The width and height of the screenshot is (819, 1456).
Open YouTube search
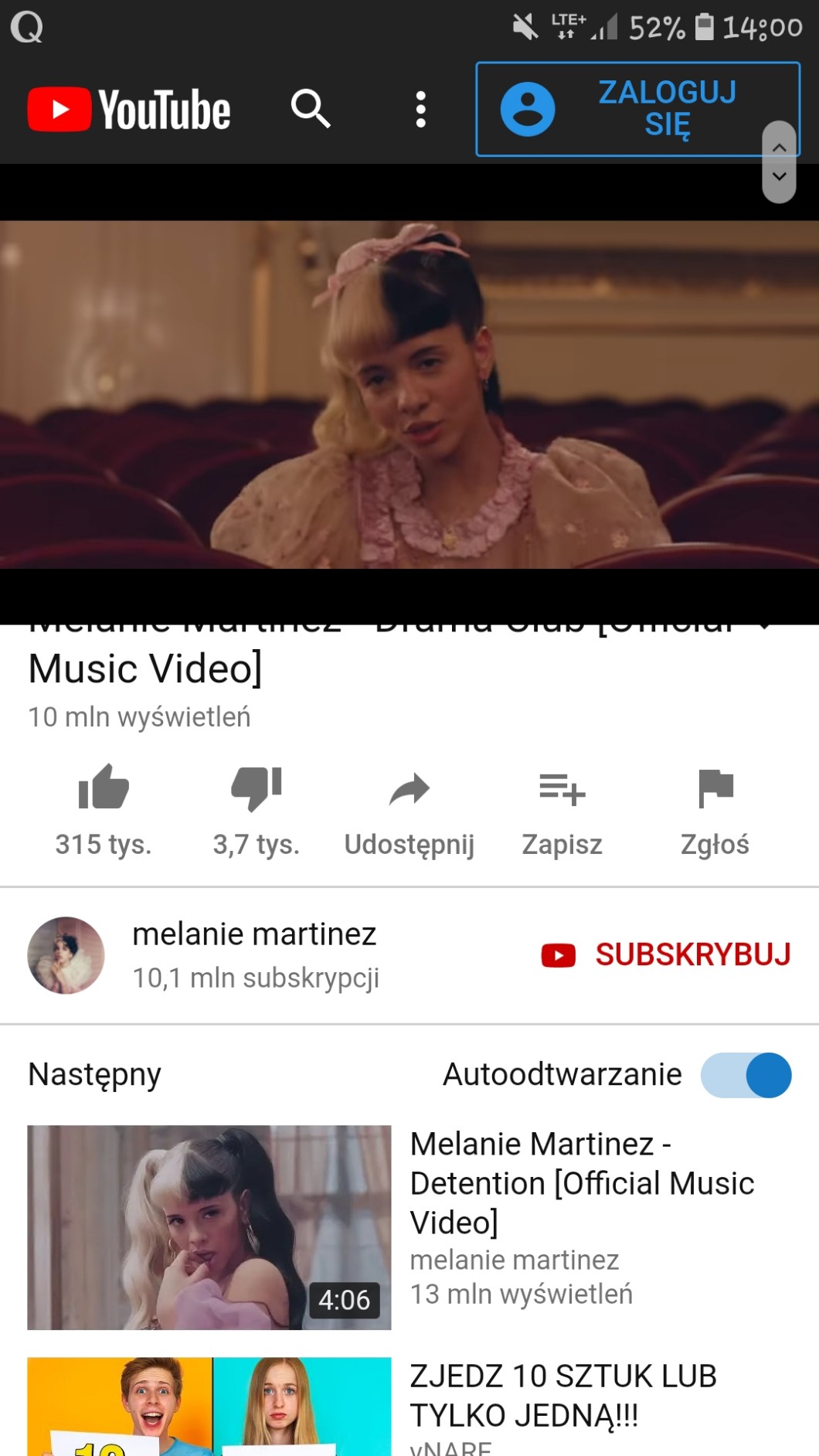(311, 109)
